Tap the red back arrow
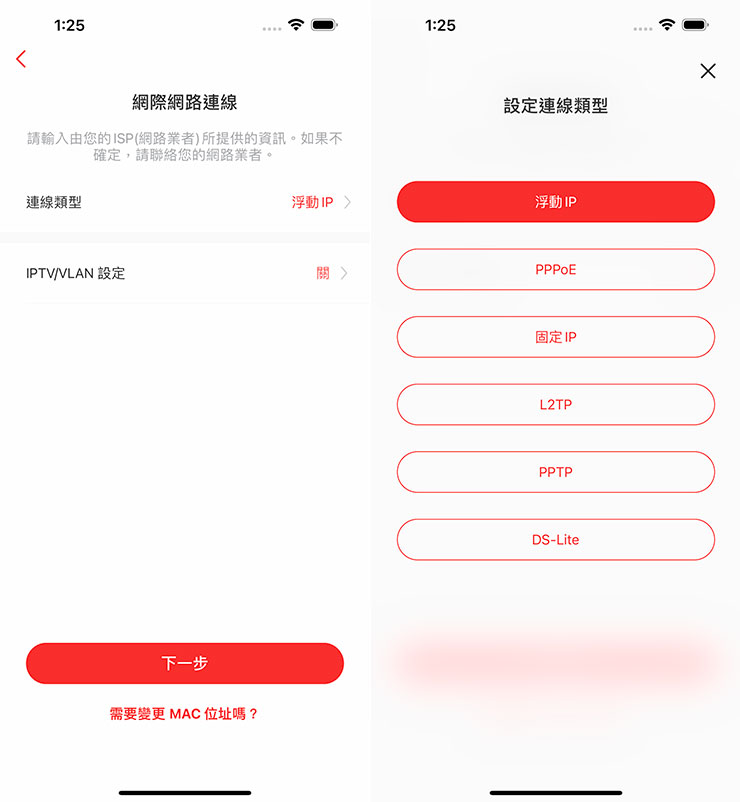This screenshot has width=740, height=802. pos(20,59)
